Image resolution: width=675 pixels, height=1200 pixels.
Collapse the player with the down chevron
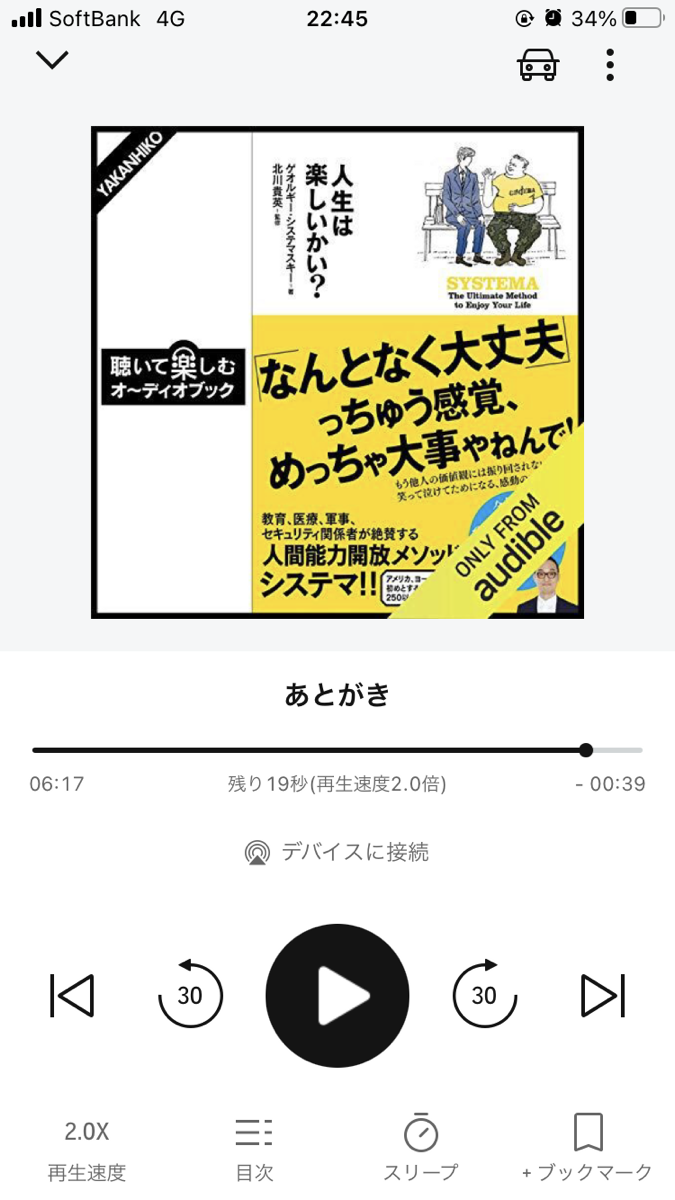(x=52, y=60)
